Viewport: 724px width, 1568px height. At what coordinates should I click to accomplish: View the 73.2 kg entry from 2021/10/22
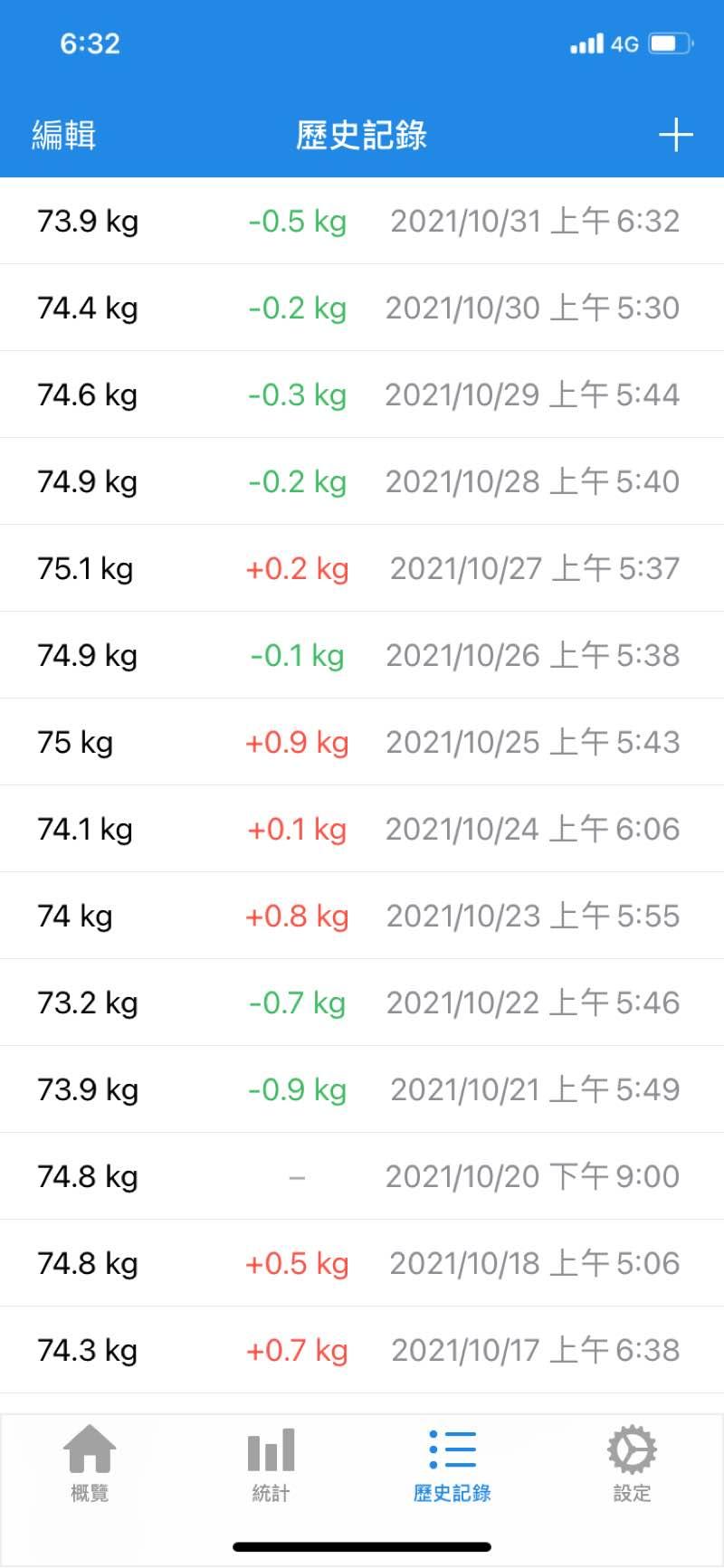click(362, 1003)
